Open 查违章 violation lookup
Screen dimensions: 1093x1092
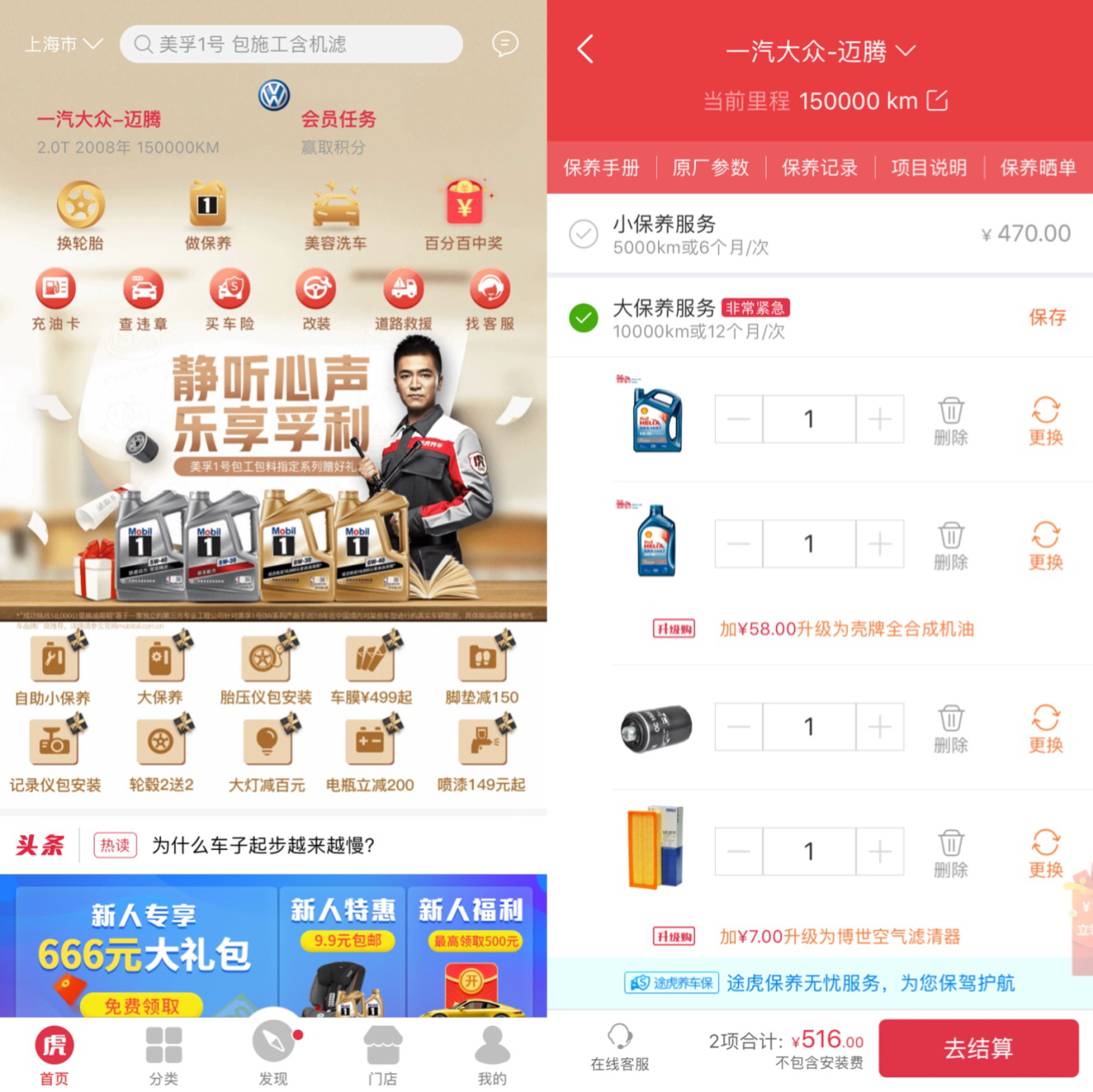click(143, 300)
